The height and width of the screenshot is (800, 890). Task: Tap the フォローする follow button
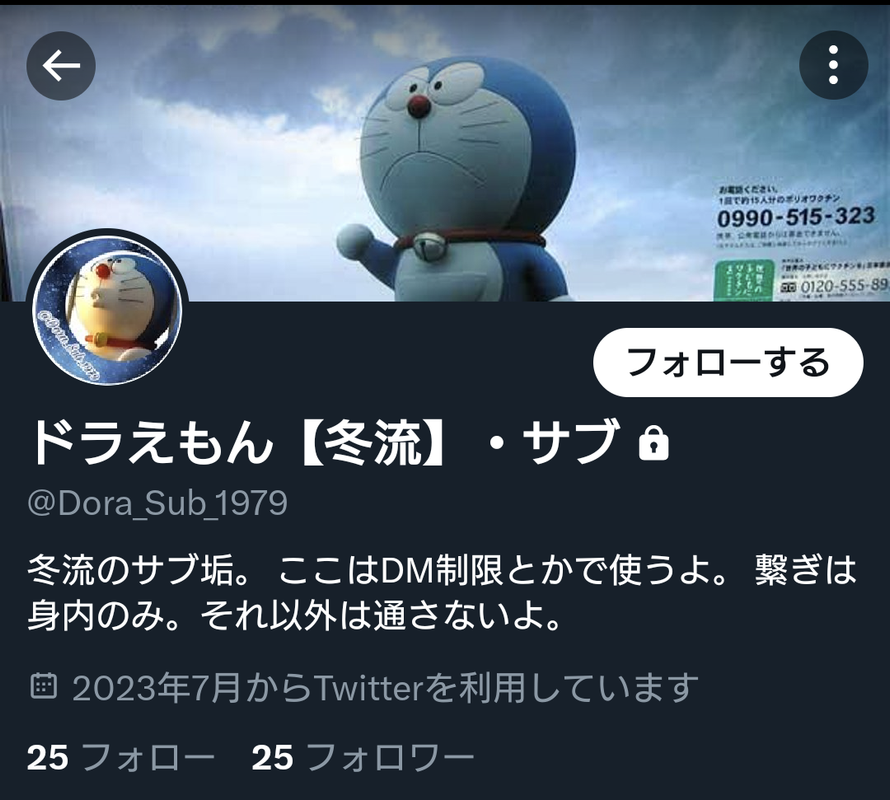728,361
